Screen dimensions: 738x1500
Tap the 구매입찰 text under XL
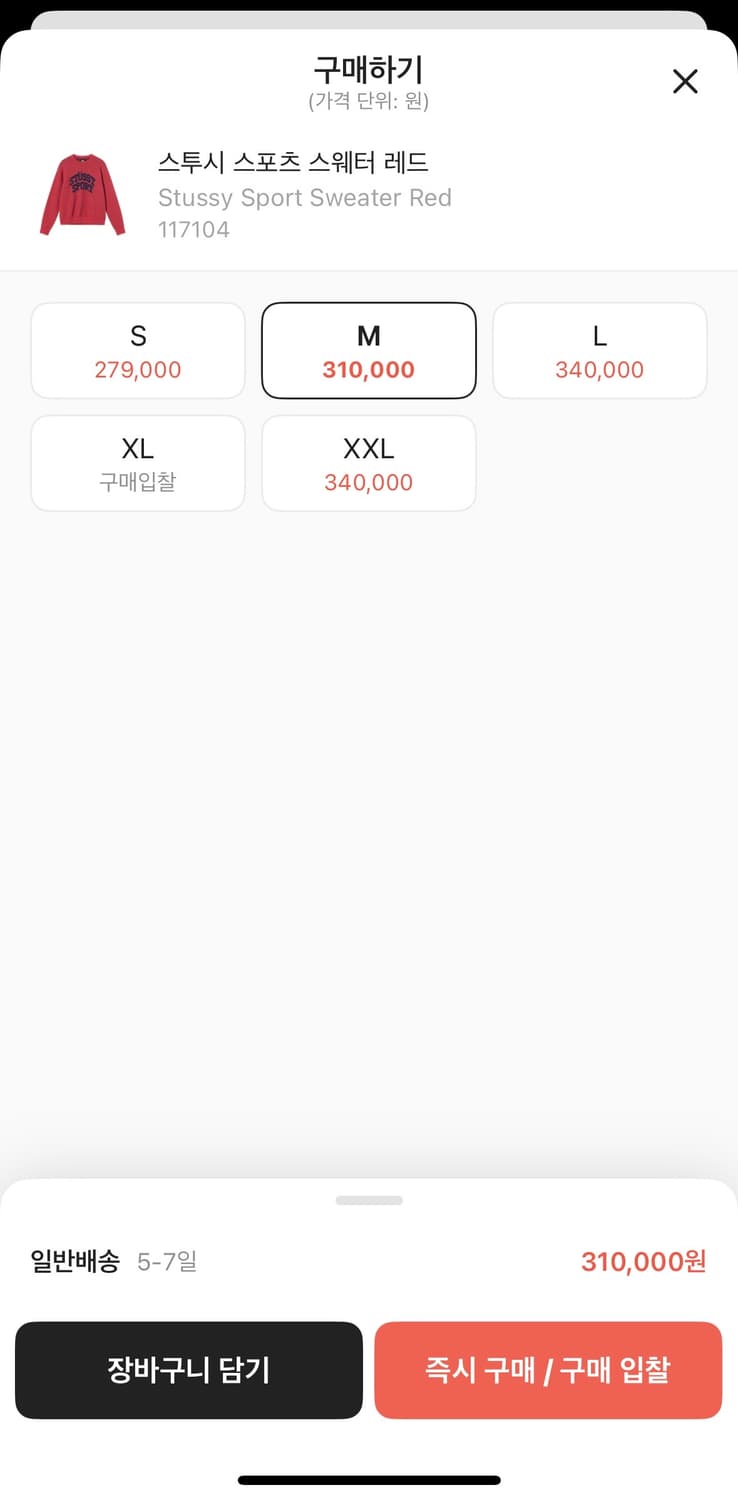pos(137,481)
